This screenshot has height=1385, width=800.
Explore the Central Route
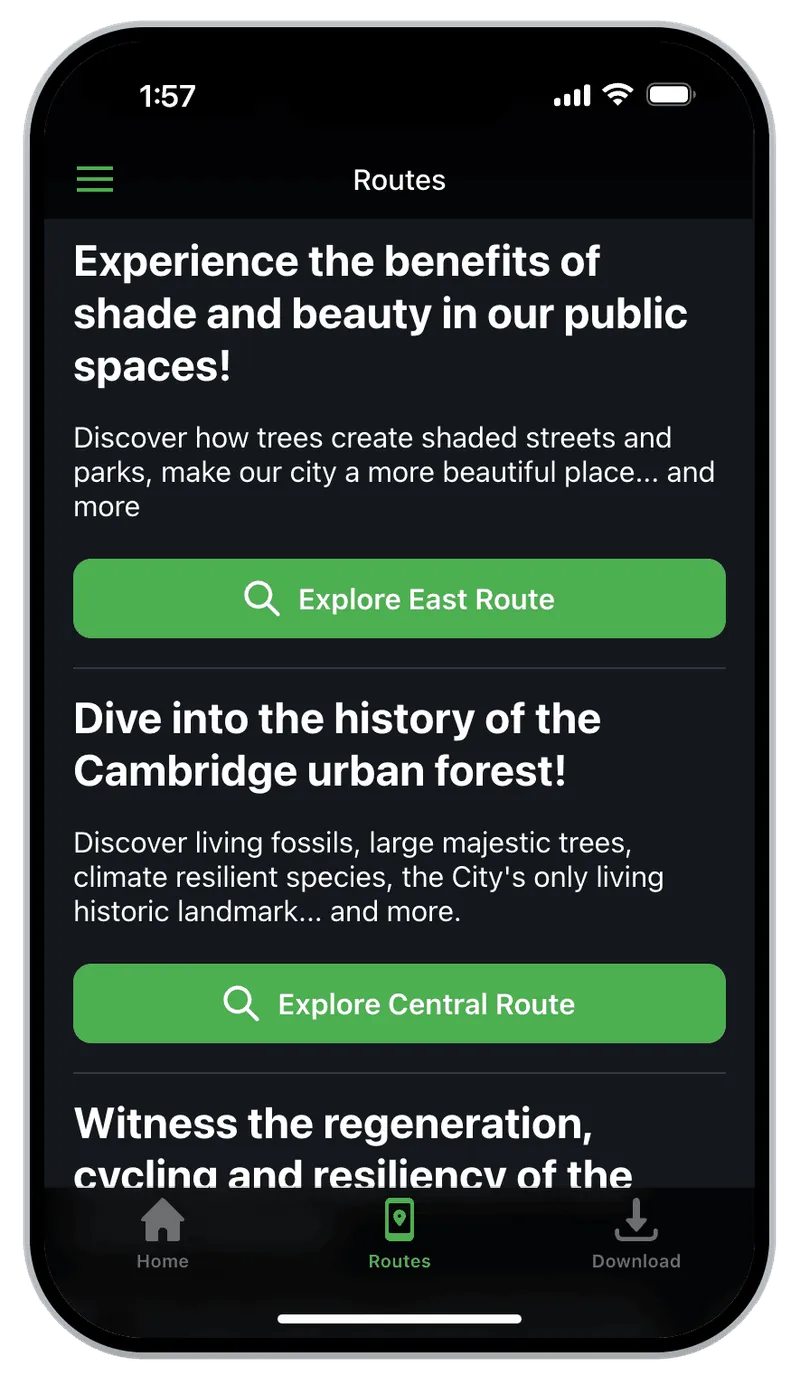point(399,1004)
